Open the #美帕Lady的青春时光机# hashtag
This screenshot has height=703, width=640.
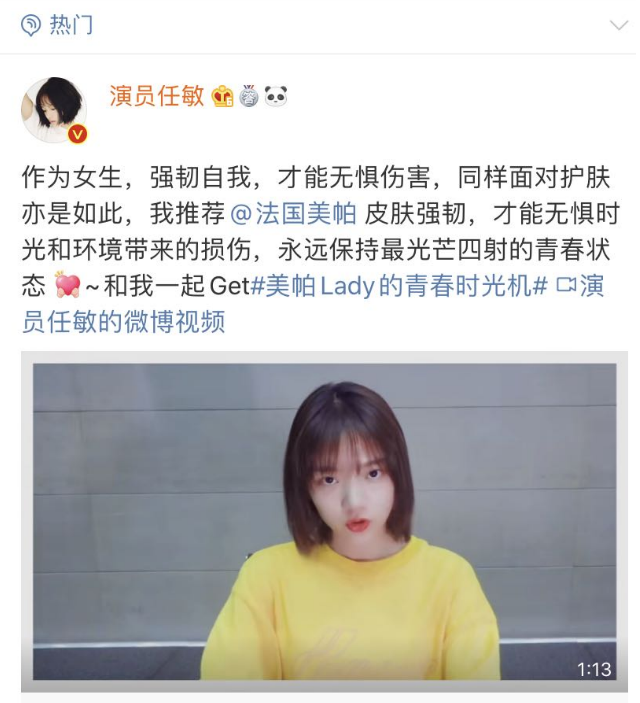coord(398,286)
